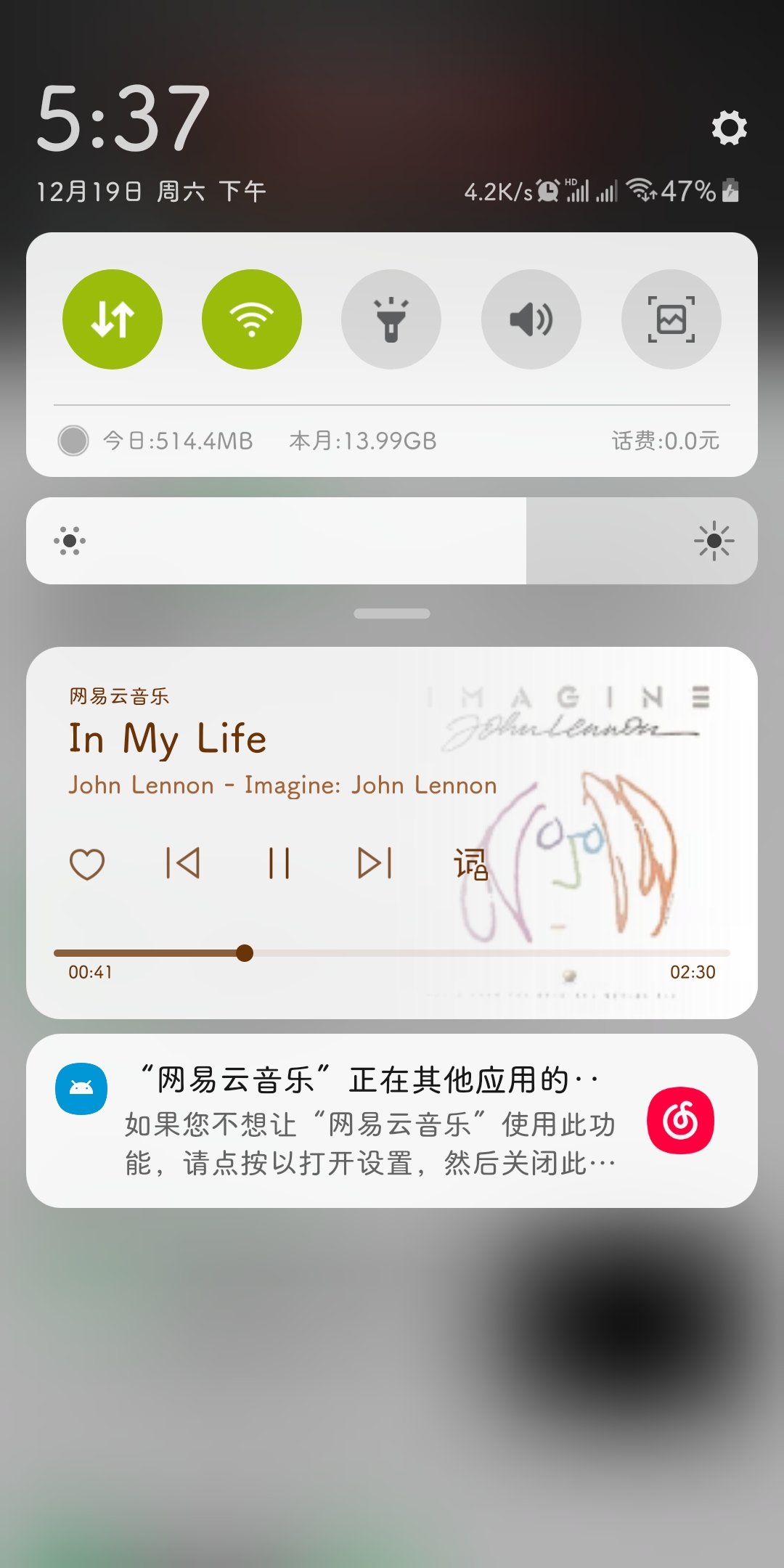Disable the Wi-Fi quick toggle
This screenshot has width=784, height=1568.
(252, 319)
